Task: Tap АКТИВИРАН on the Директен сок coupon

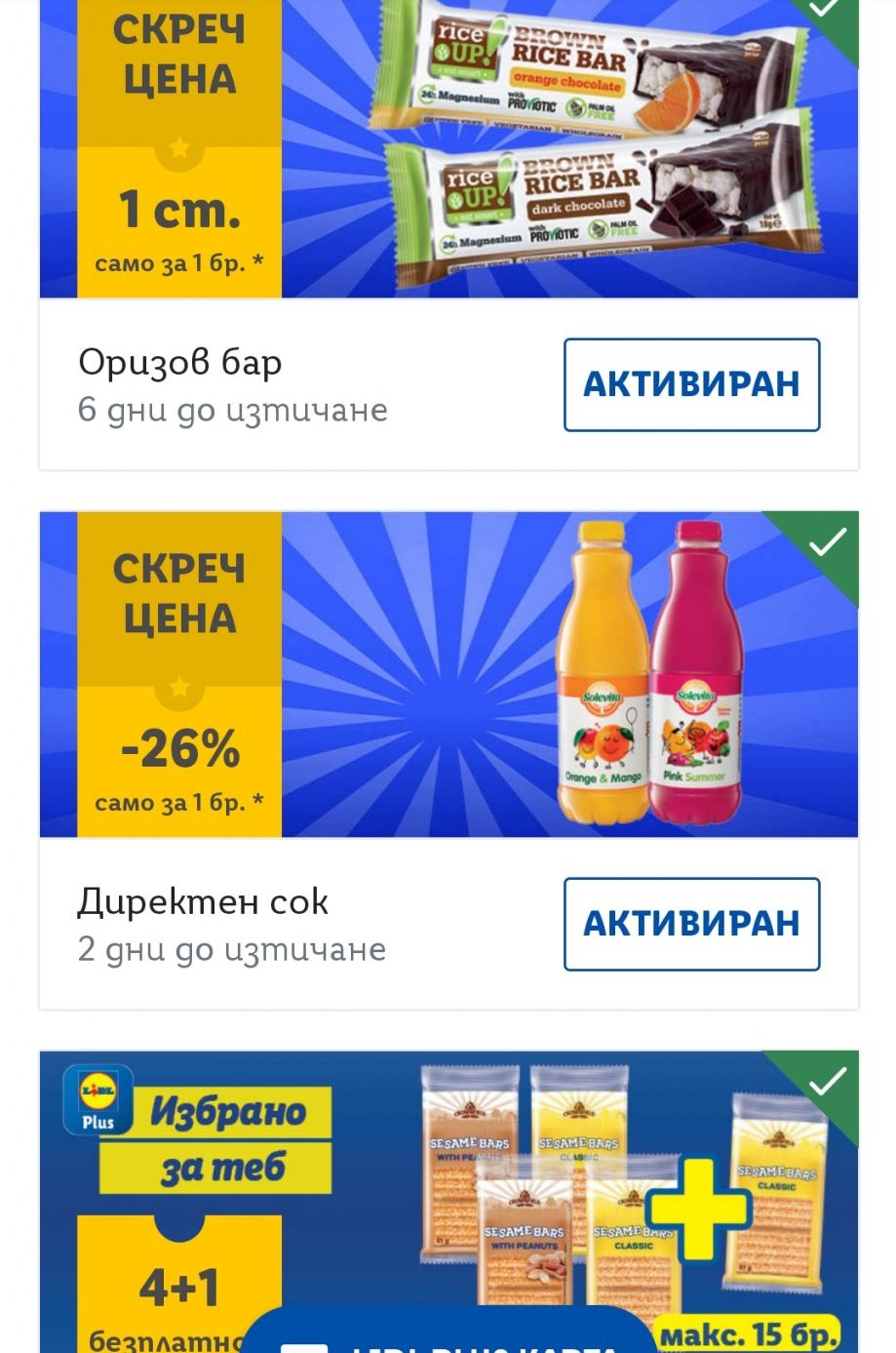Action: click(691, 924)
